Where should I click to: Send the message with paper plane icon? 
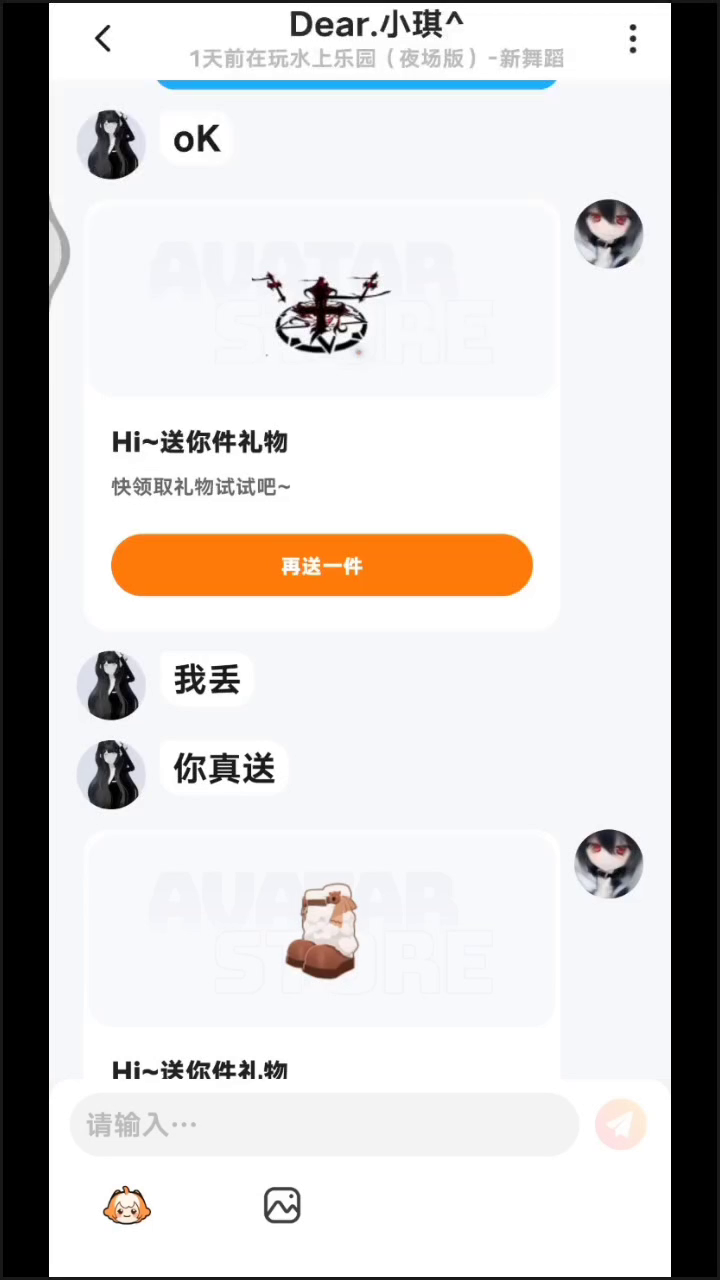[x=620, y=1125]
